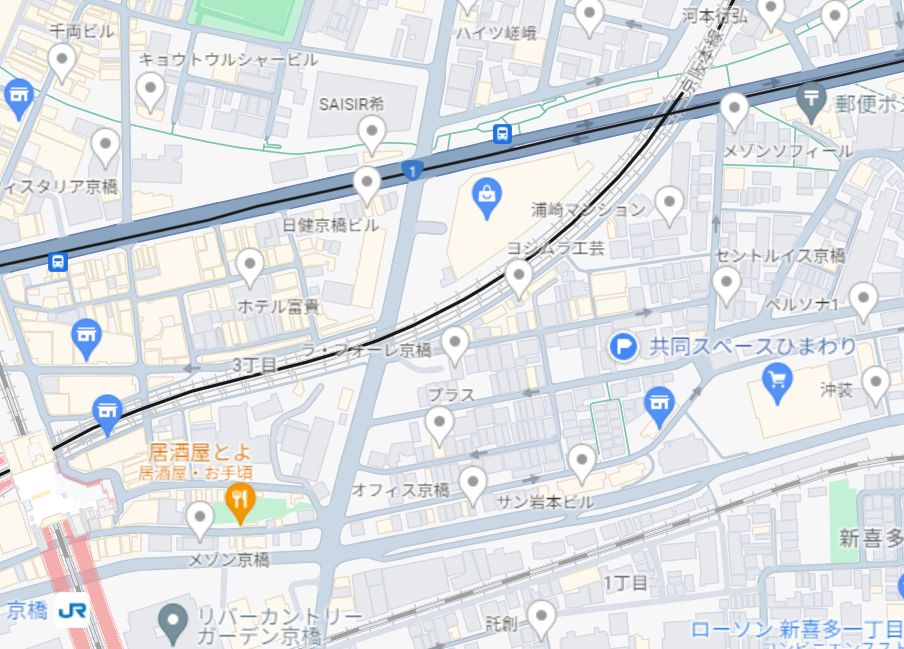Image resolution: width=904 pixels, height=649 pixels.
Task: Tap the プラス location pin
Action: [x=439, y=425]
